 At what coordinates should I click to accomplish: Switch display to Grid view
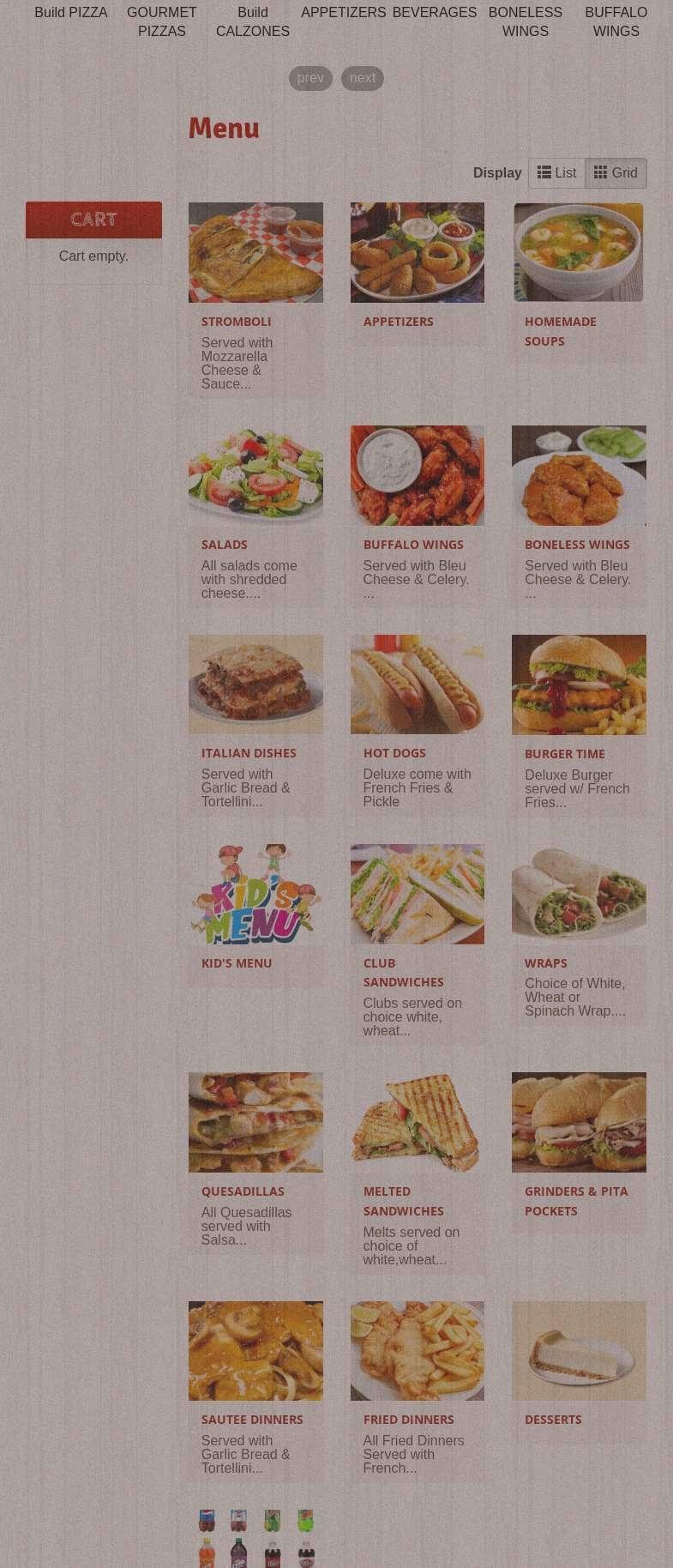click(x=616, y=173)
